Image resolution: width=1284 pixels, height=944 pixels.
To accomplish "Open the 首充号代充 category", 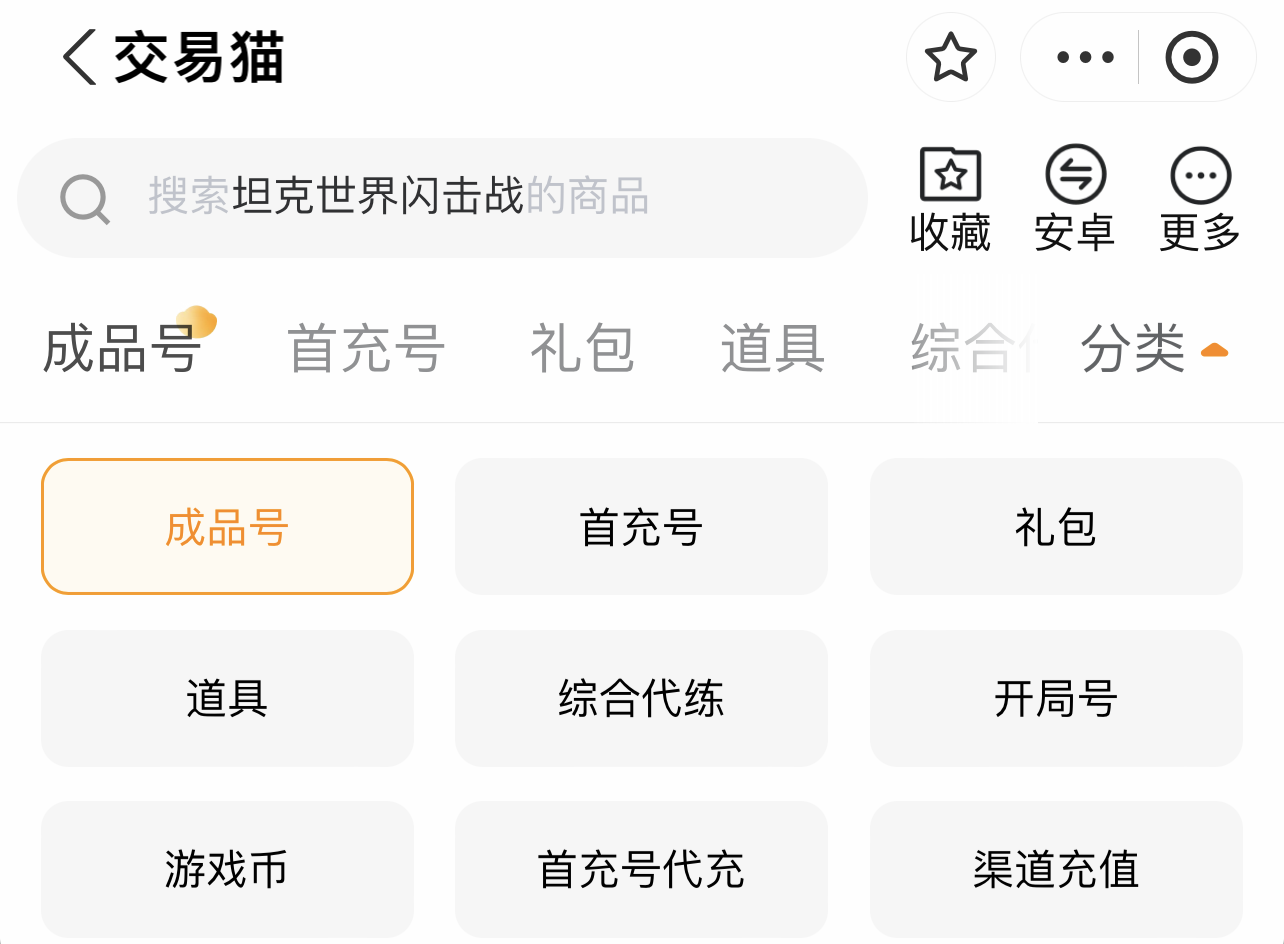I will click(x=641, y=869).
